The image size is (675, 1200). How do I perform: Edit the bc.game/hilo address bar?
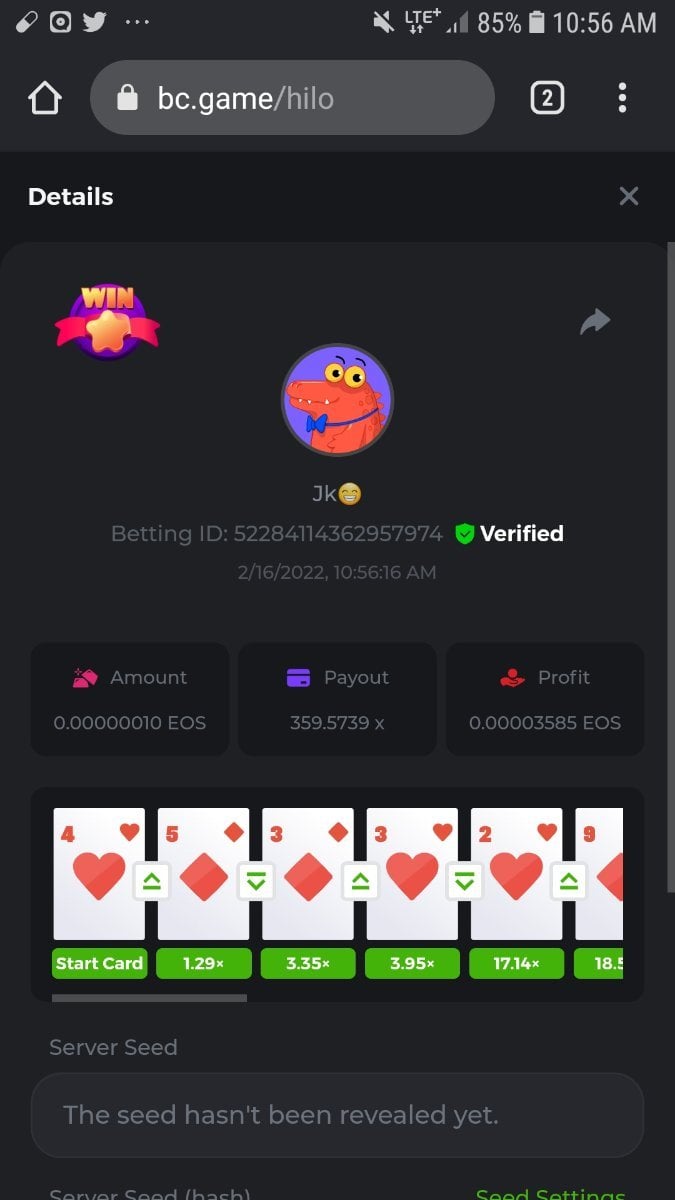pos(292,98)
